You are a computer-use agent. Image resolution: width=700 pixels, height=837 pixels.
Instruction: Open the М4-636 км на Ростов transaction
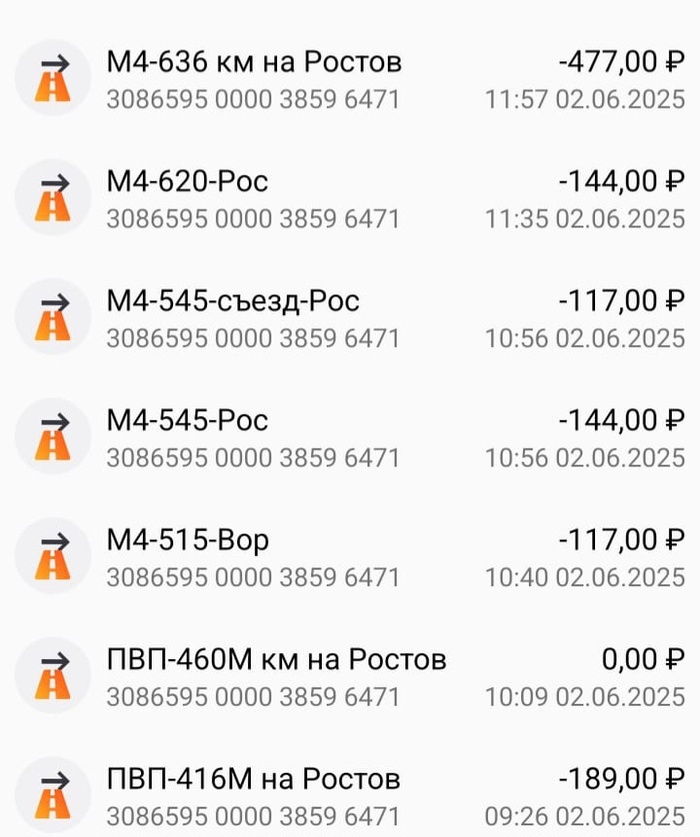(x=254, y=63)
